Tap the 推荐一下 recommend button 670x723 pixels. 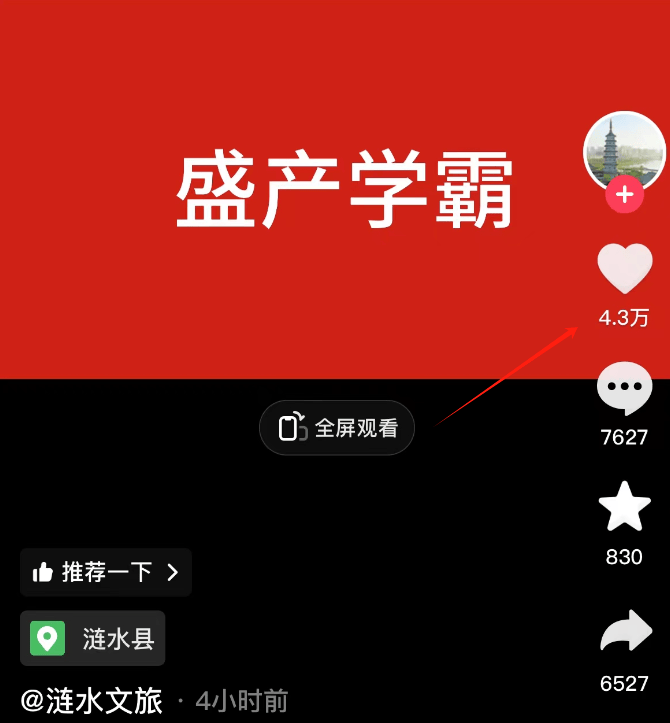106,572
